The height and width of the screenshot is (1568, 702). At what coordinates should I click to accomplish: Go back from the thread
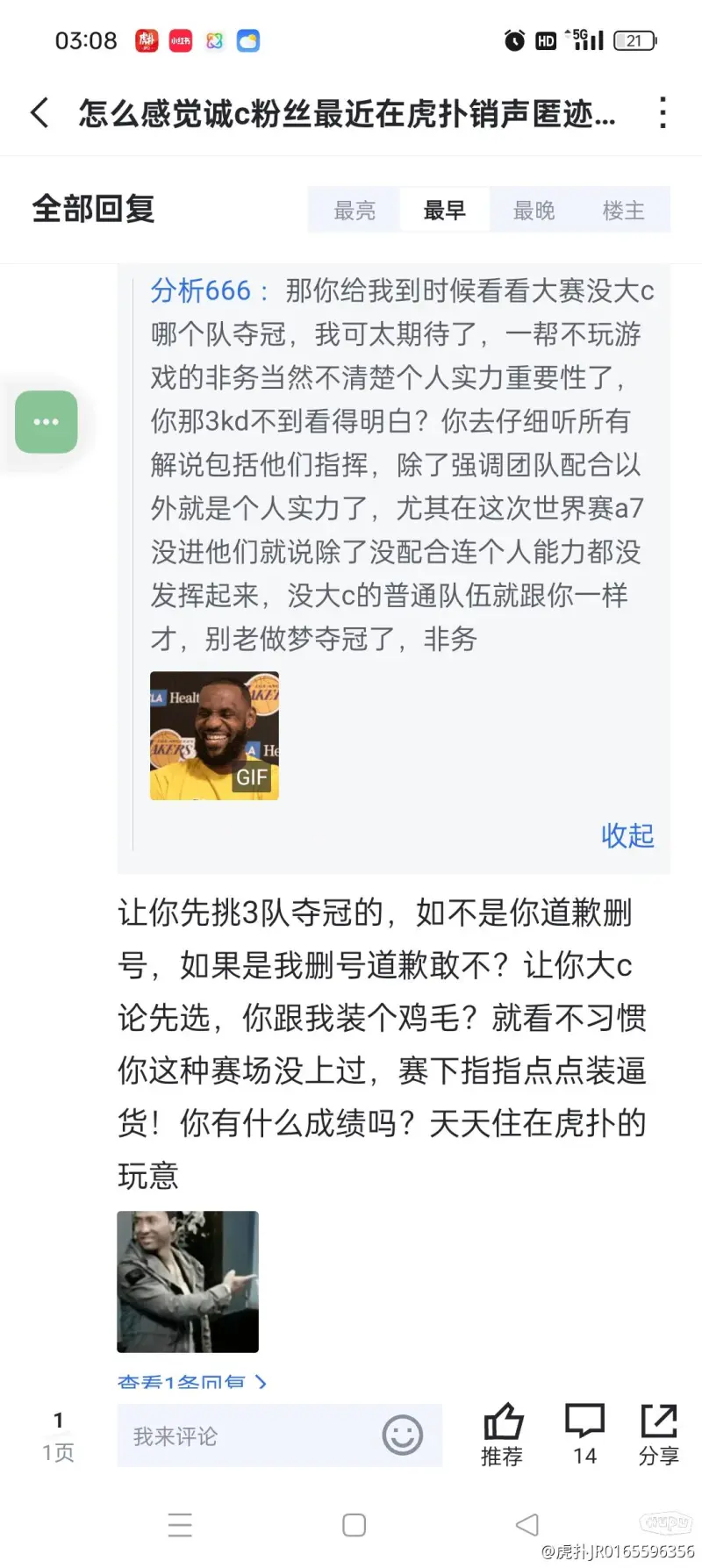[x=40, y=113]
